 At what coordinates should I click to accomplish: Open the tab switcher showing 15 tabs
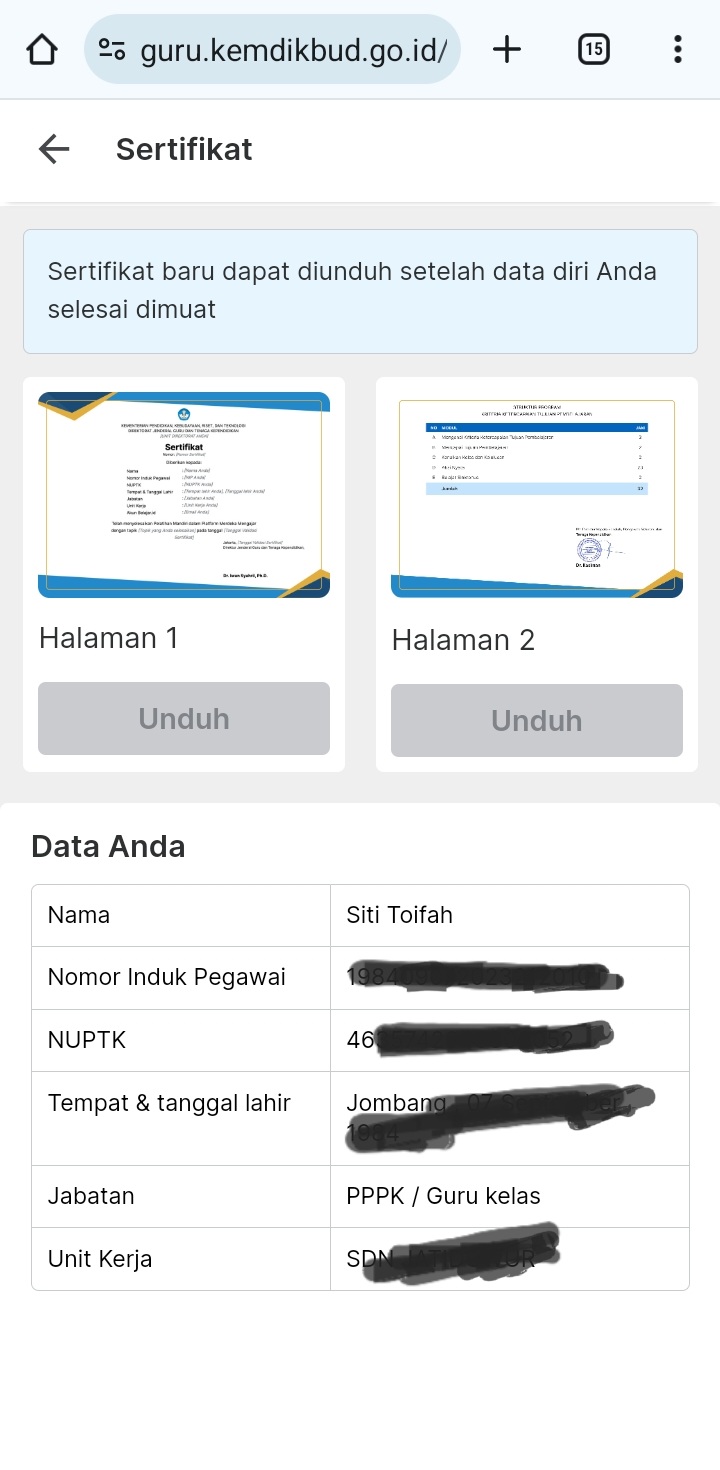594,49
